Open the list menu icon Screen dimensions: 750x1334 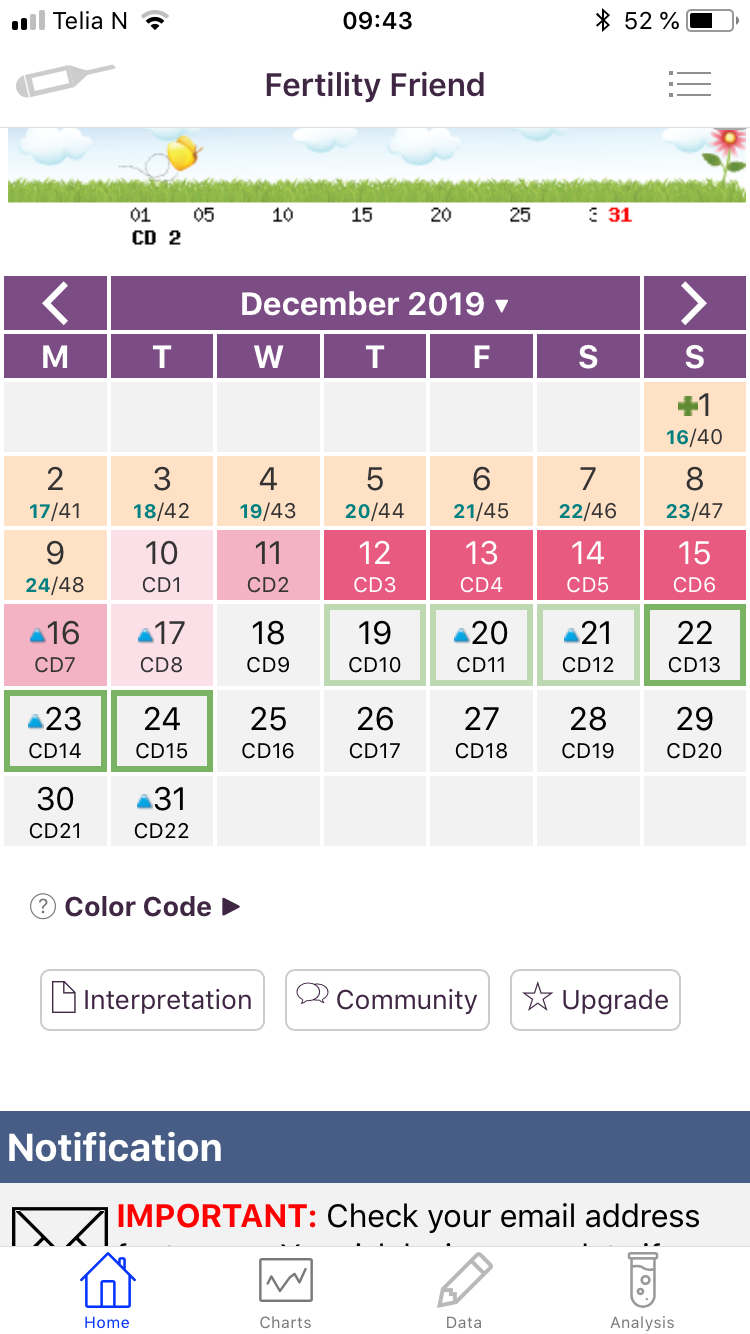pyautogui.click(x=689, y=84)
